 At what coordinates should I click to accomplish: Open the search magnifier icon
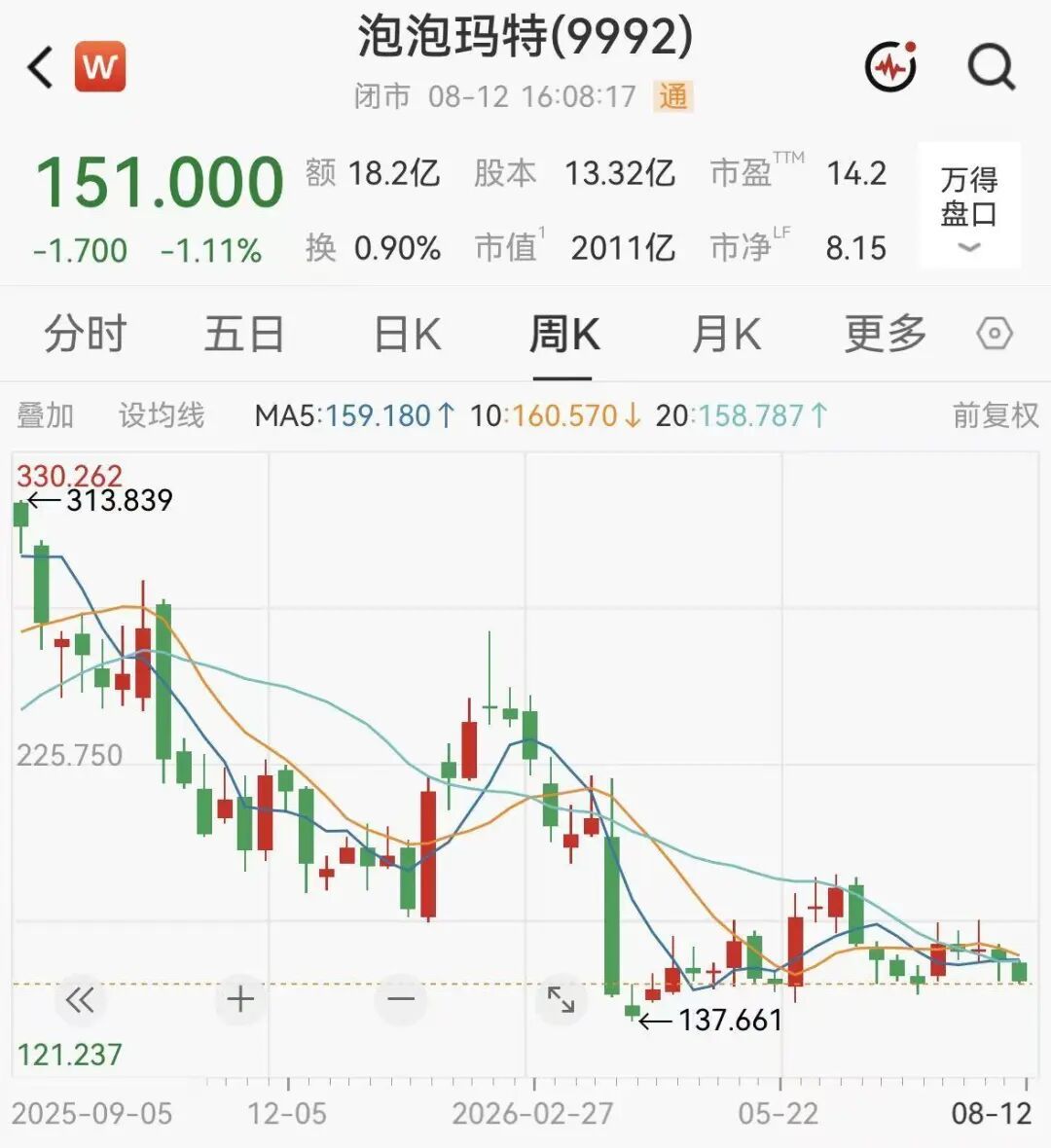(992, 67)
